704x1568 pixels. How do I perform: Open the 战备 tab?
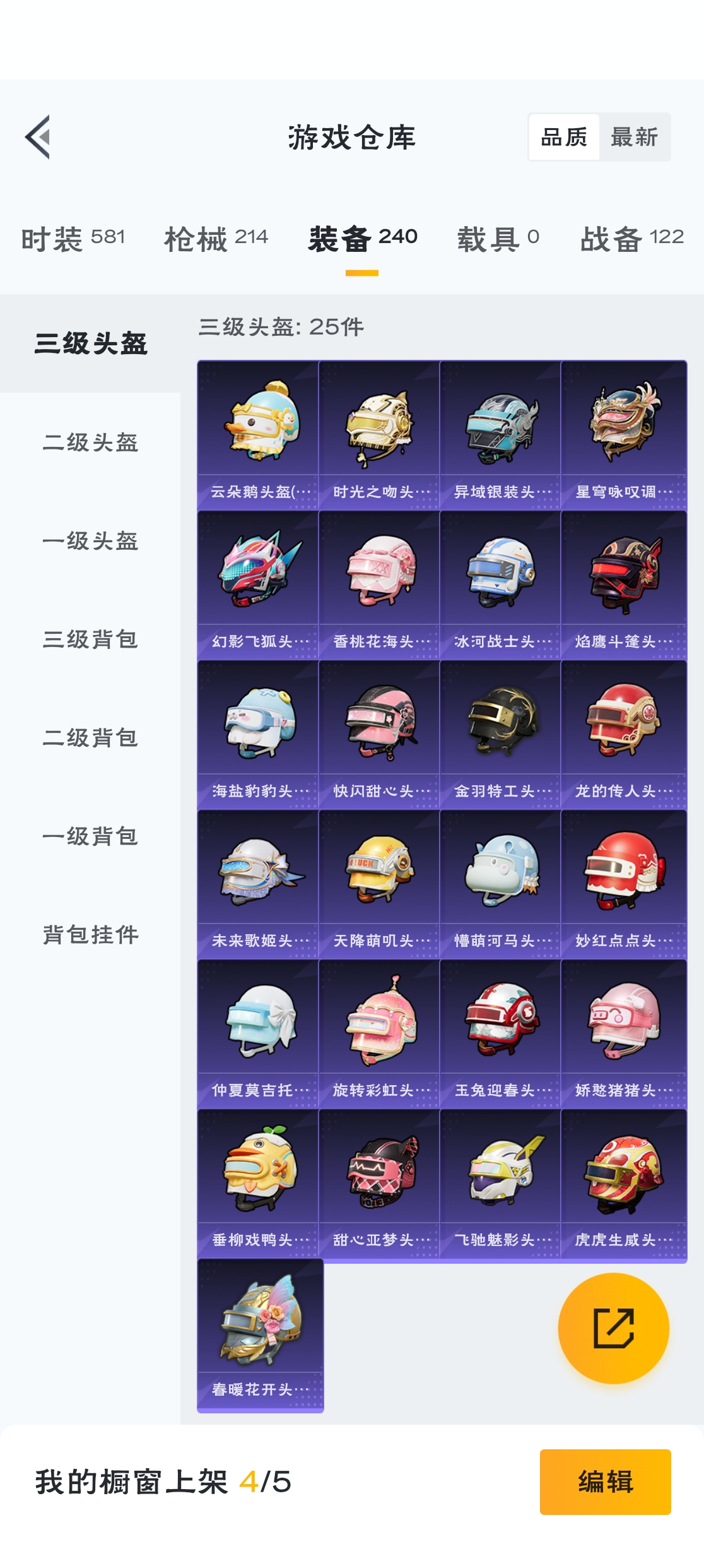(631, 239)
